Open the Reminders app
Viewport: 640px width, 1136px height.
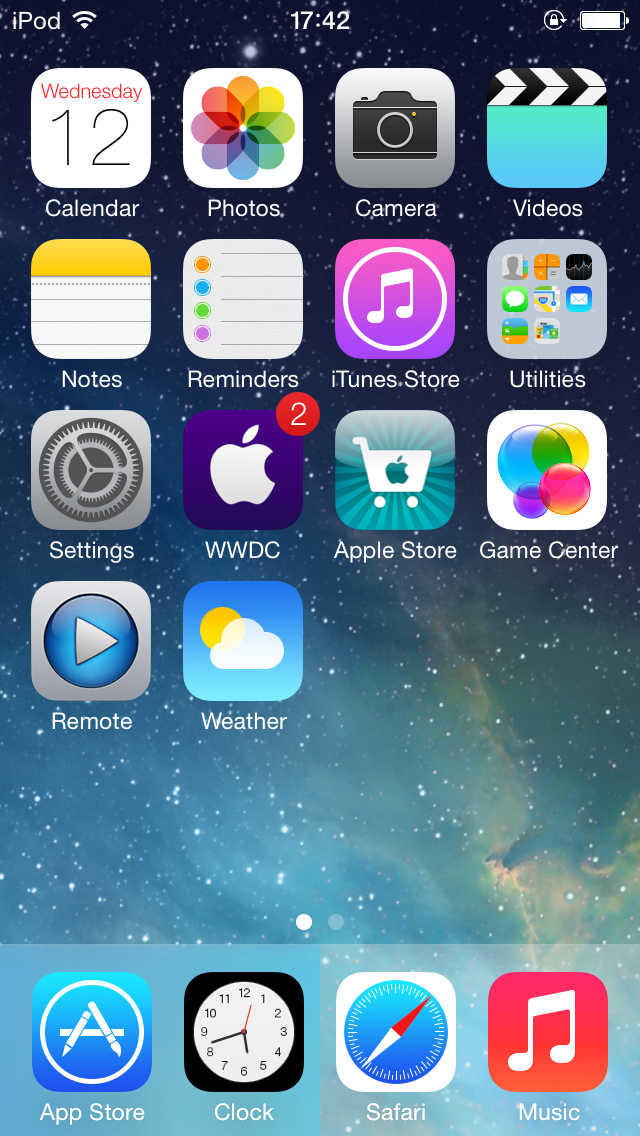pyautogui.click(x=243, y=299)
